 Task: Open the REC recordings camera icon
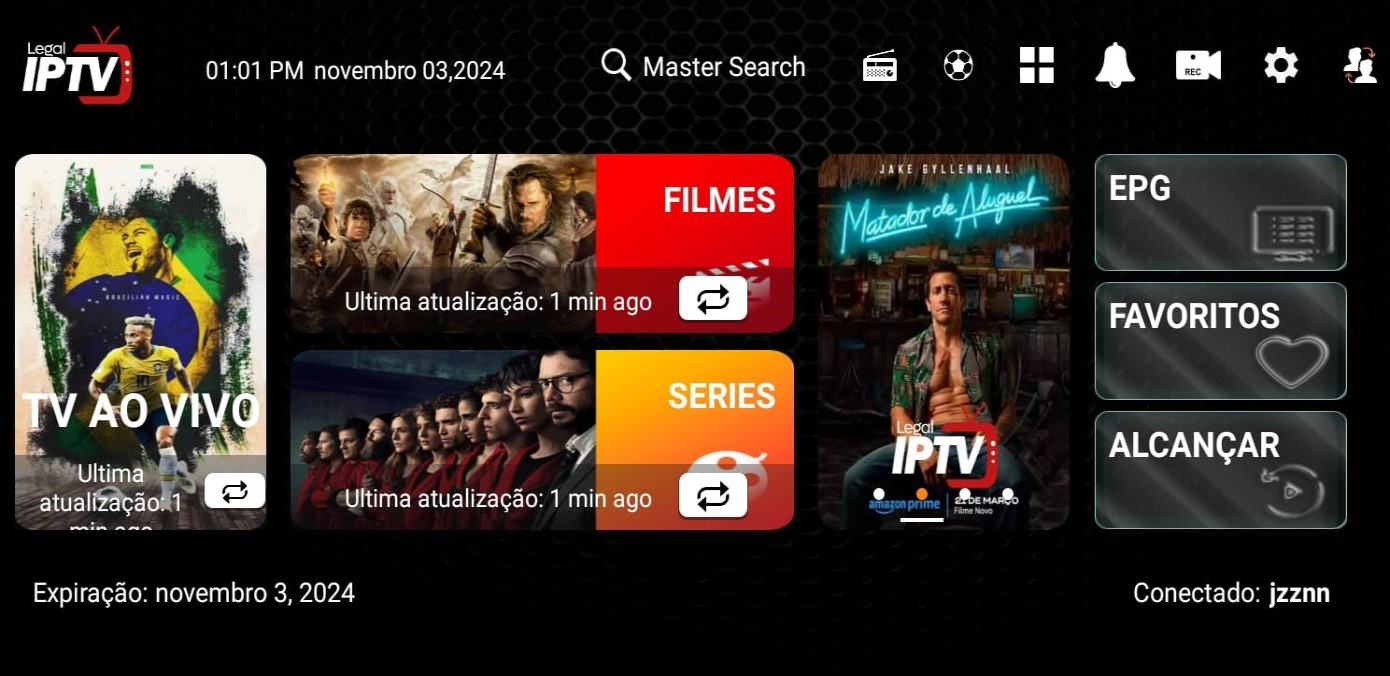tap(1198, 66)
